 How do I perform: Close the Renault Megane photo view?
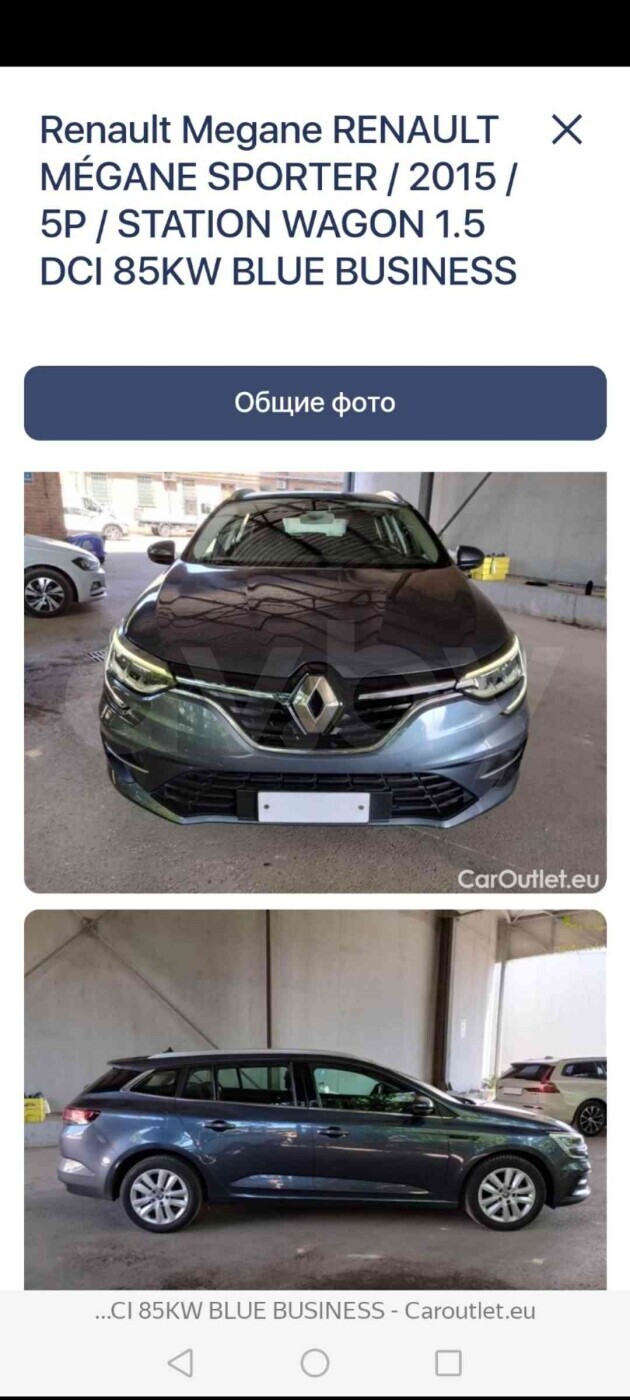(567, 129)
